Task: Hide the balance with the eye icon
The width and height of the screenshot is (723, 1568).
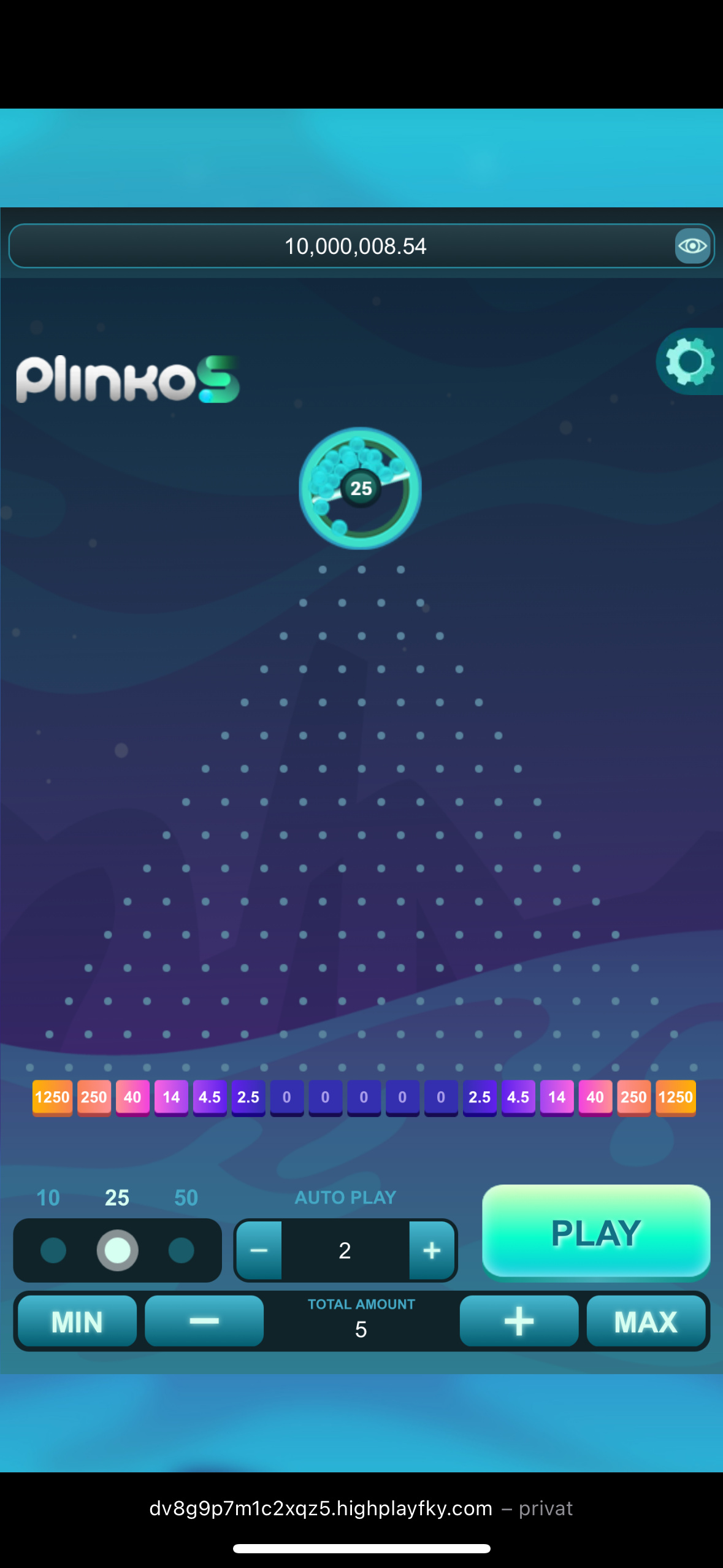Action: point(692,246)
